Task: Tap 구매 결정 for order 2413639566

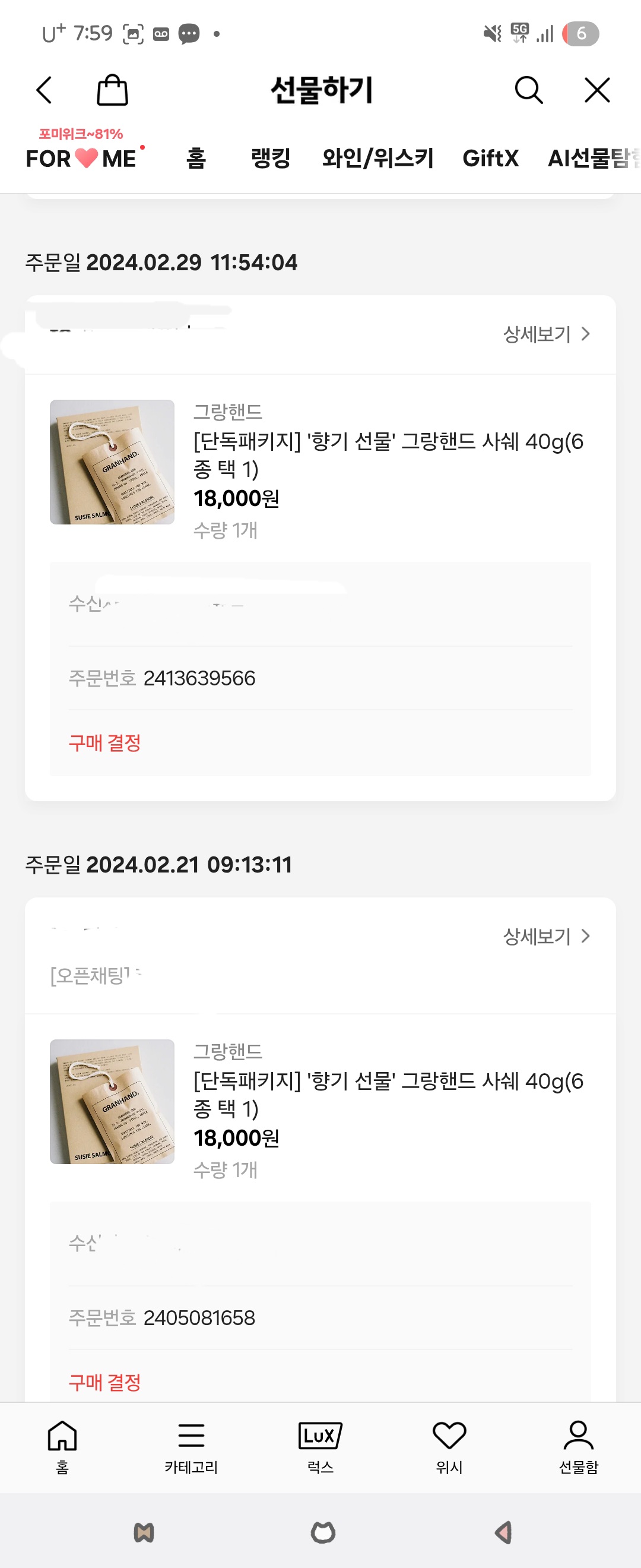Action: pyautogui.click(x=104, y=742)
